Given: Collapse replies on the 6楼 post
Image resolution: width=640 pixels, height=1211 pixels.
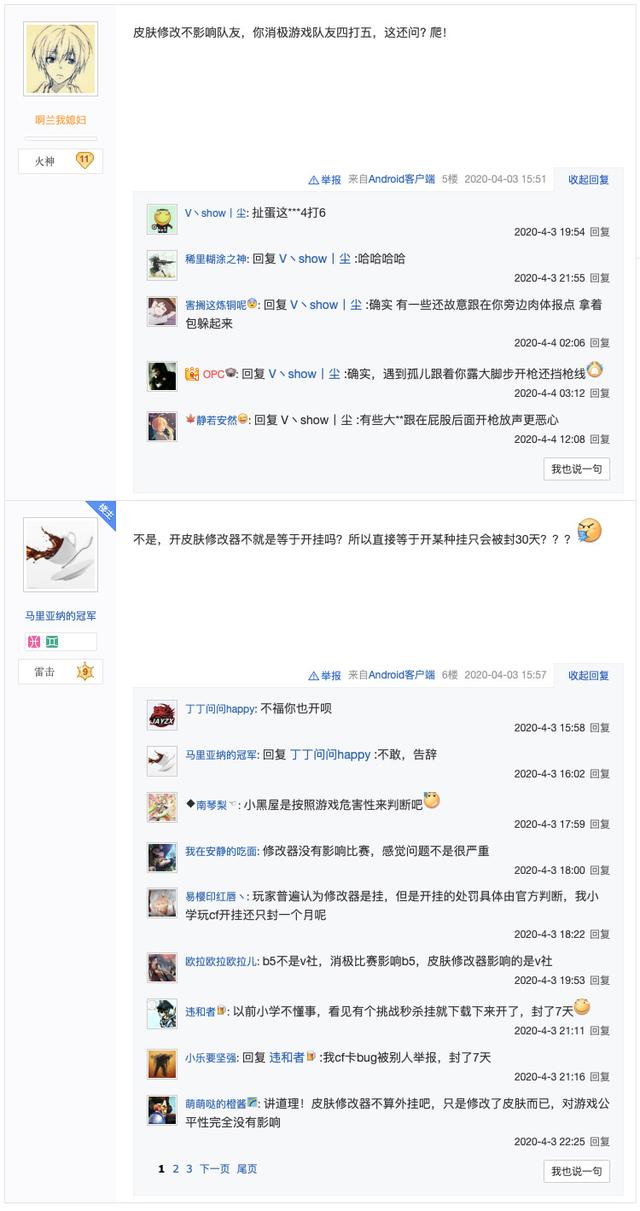Looking at the screenshot, I should 588,675.
